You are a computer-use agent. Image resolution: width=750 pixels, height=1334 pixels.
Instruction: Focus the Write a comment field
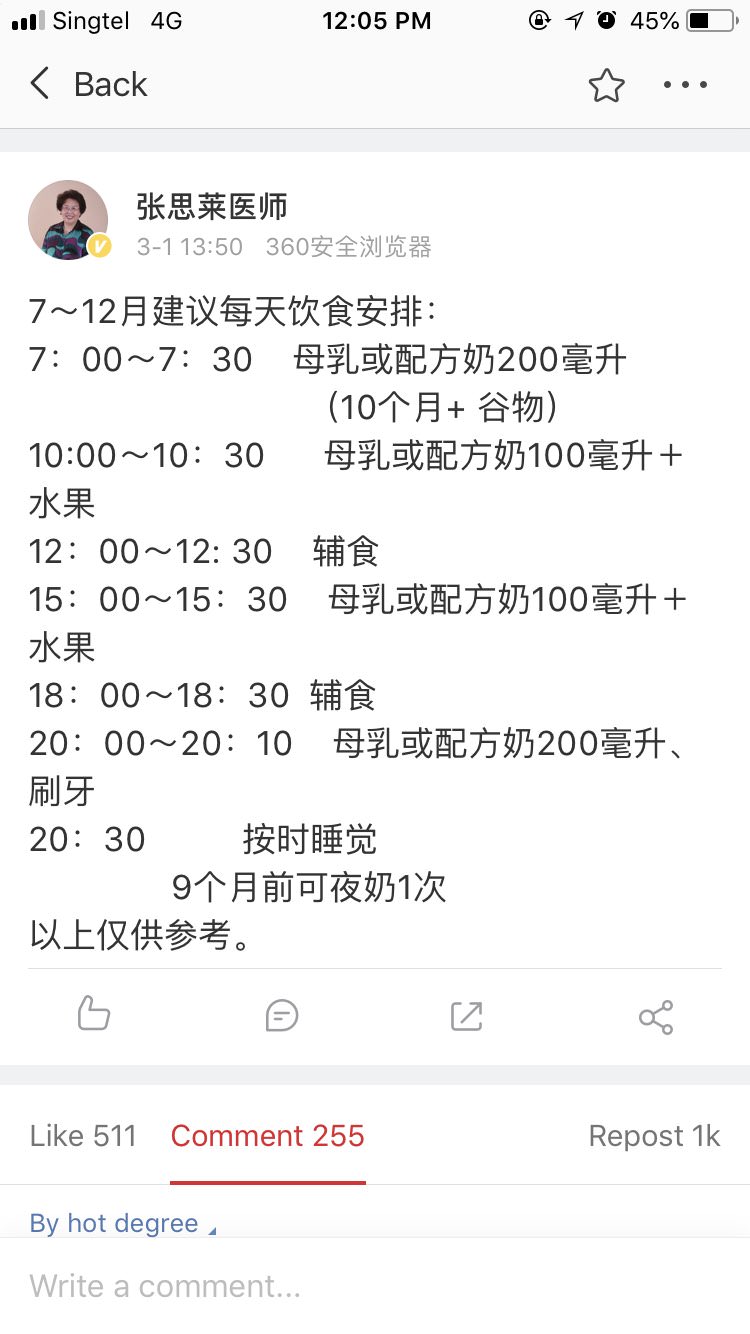coord(375,1286)
